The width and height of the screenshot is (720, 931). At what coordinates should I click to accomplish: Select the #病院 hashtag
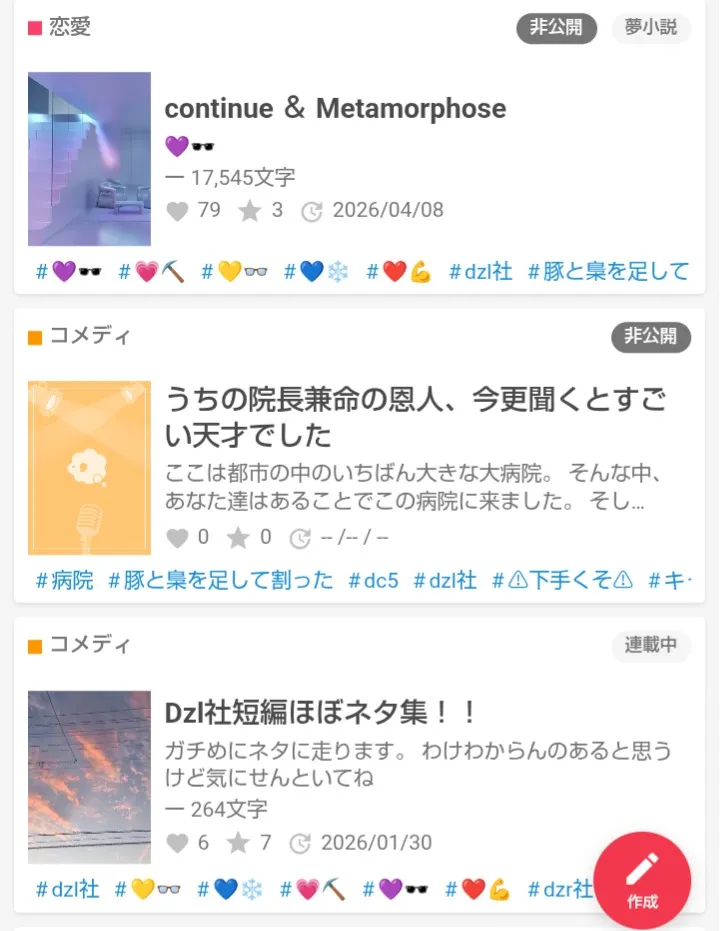65,580
